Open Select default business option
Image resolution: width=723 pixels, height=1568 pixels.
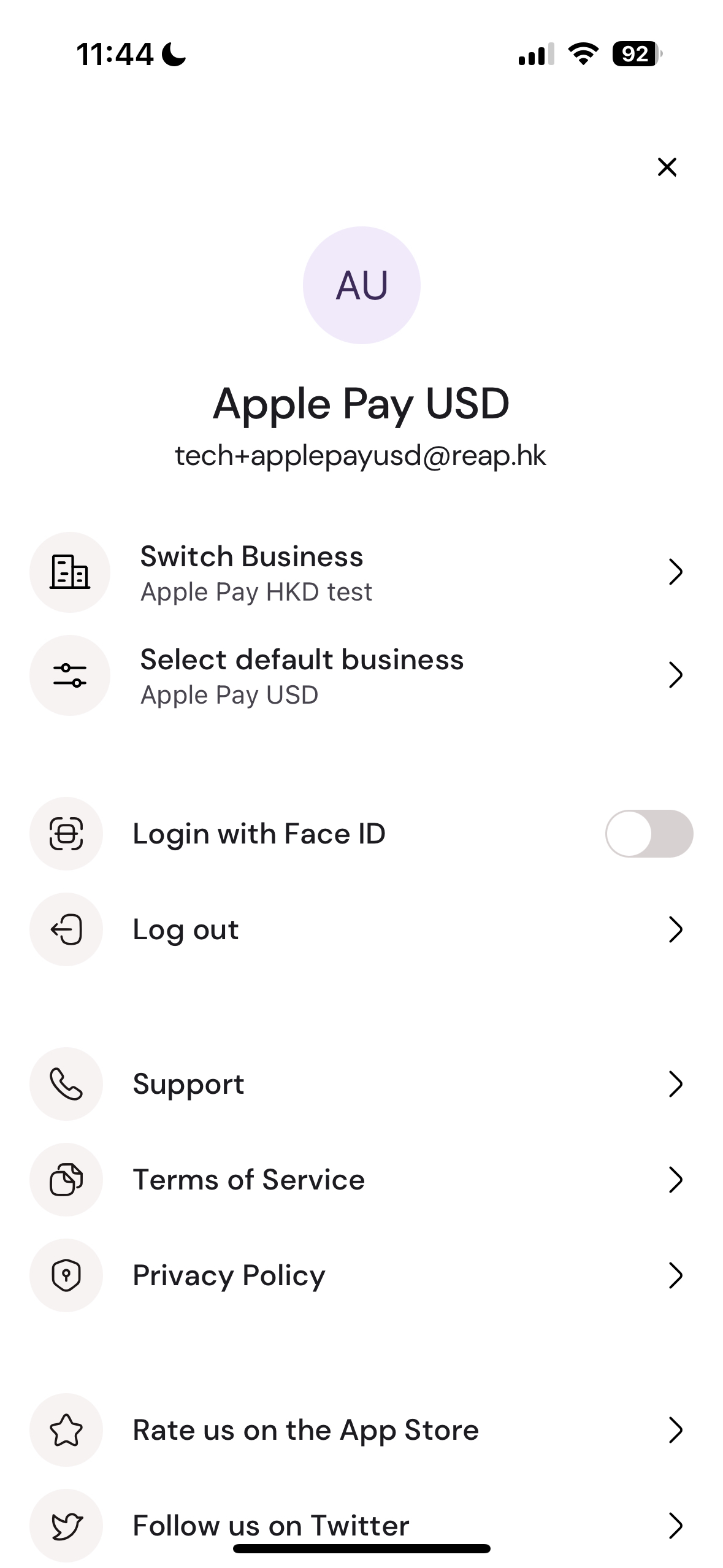[361, 675]
